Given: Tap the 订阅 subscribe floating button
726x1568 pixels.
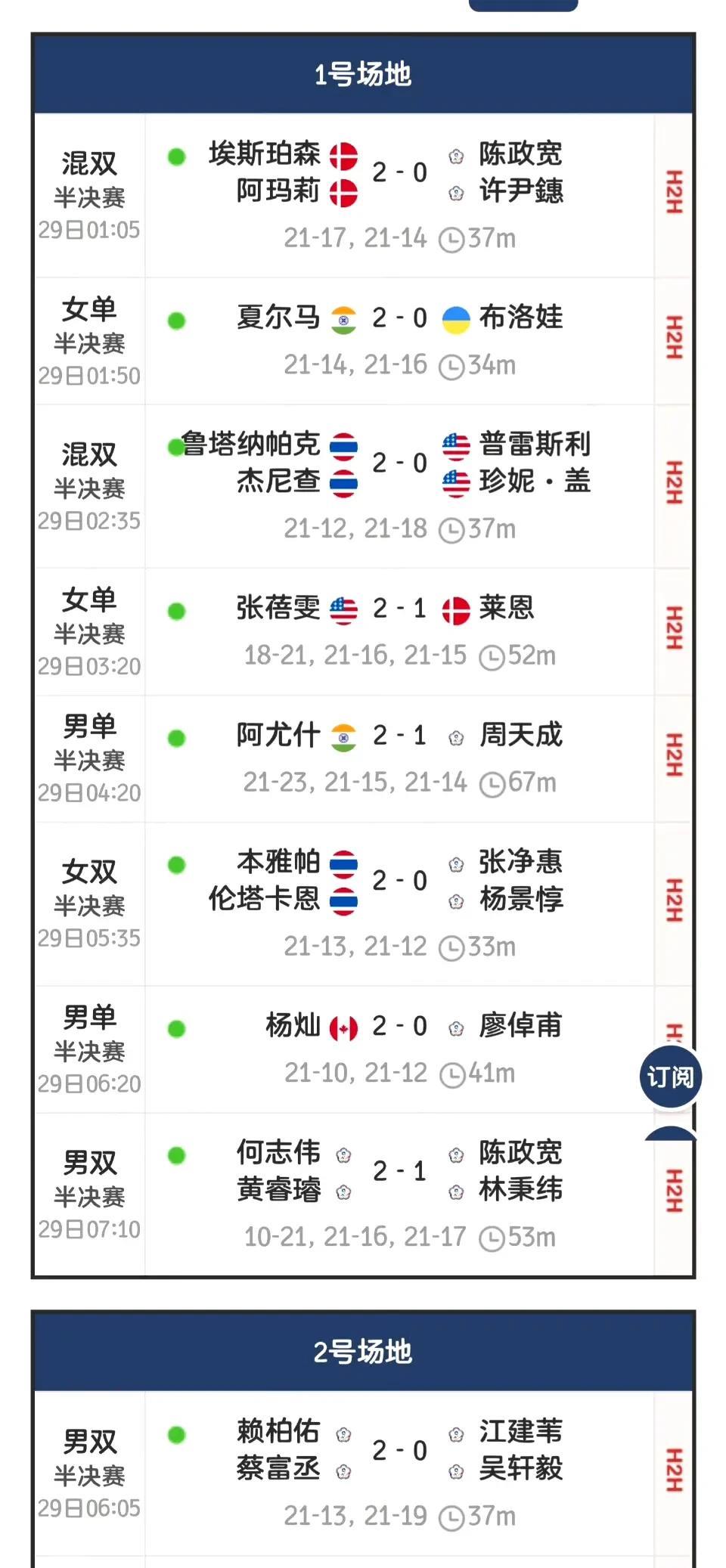Looking at the screenshot, I should [x=670, y=1077].
